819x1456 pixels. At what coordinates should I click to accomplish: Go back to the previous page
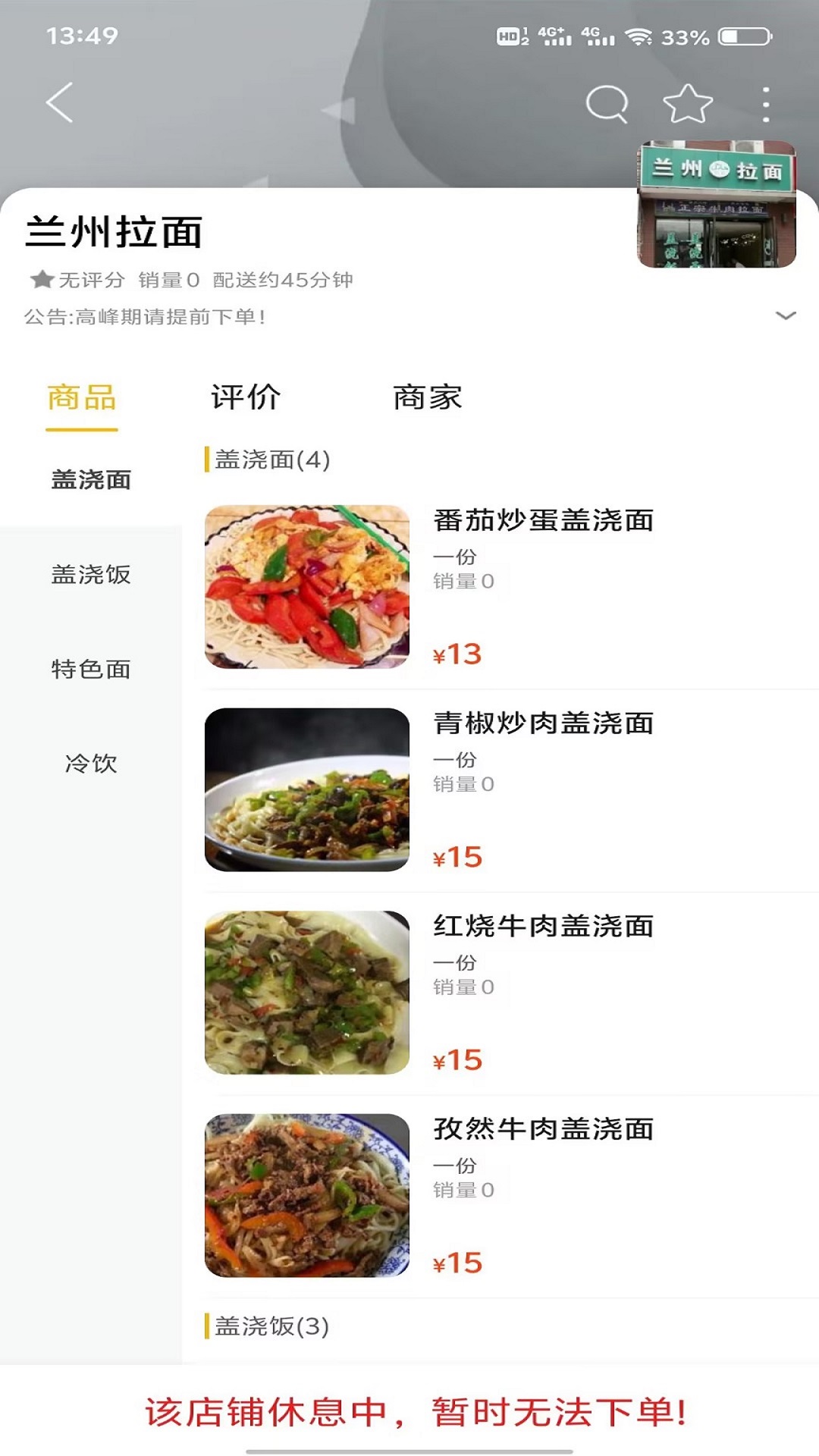(60, 102)
